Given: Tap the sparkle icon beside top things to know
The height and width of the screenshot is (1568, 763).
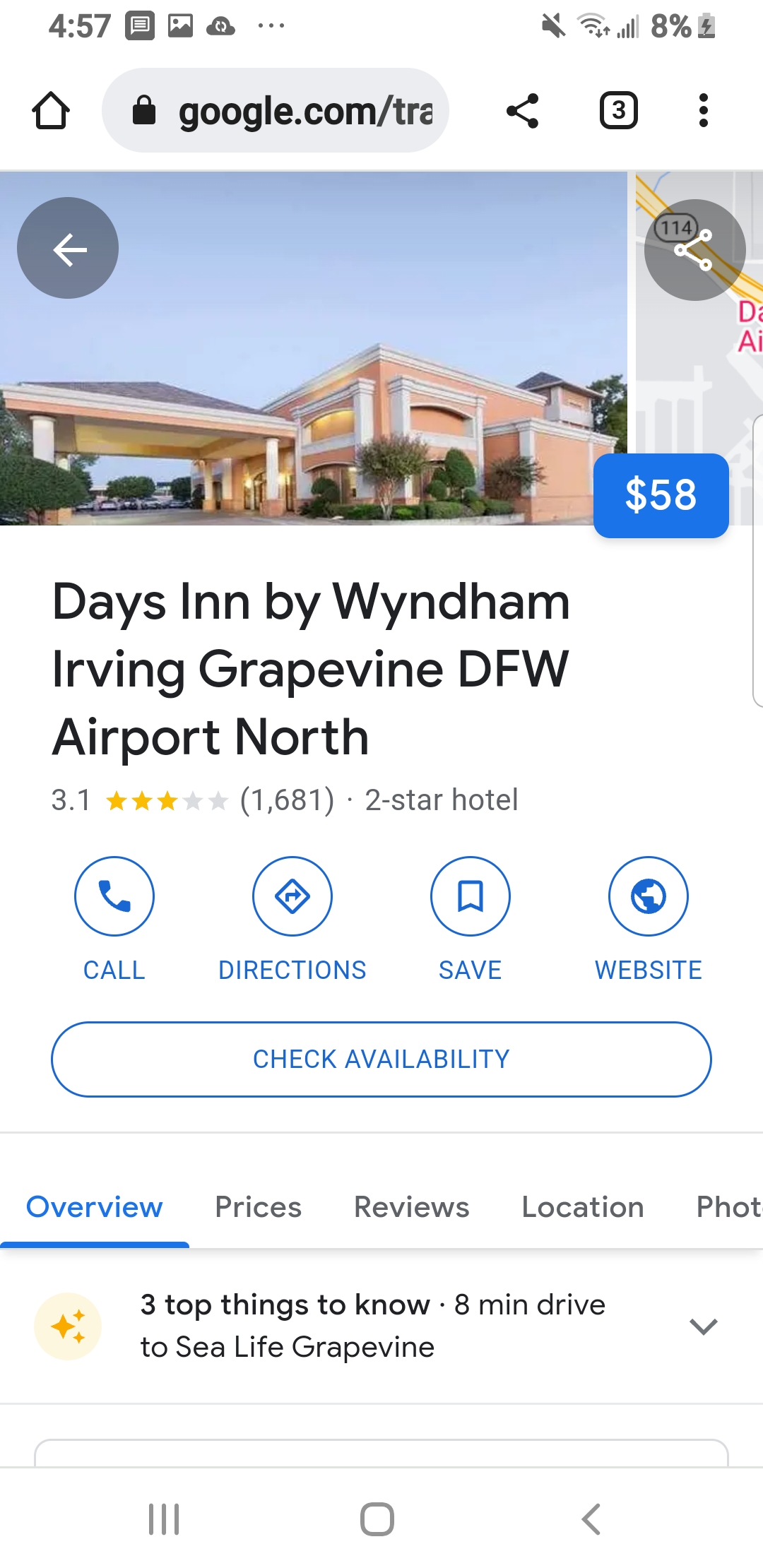Looking at the screenshot, I should [x=68, y=1325].
